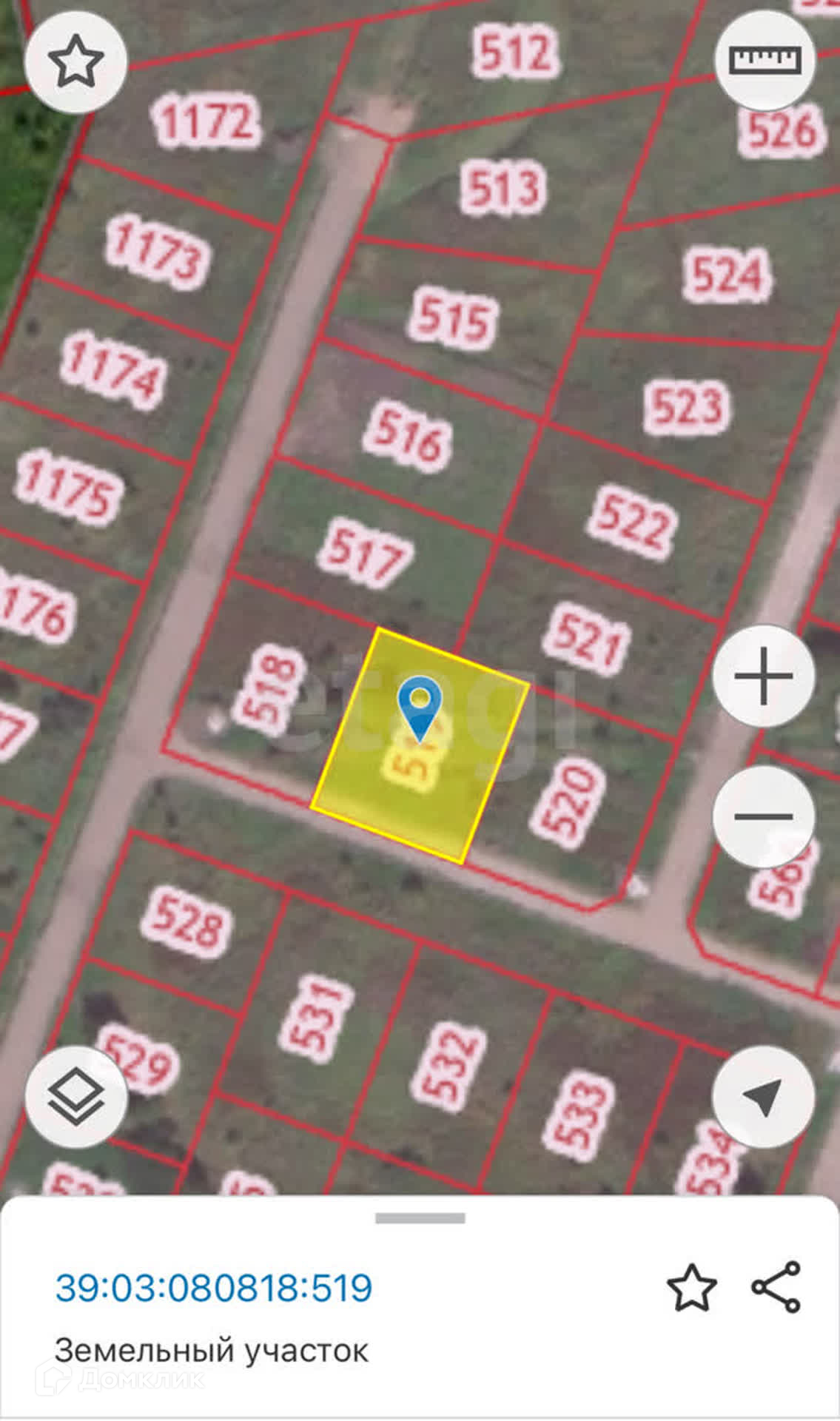The width and height of the screenshot is (840, 1421).
Task: Zoom in on the map
Action: click(764, 676)
